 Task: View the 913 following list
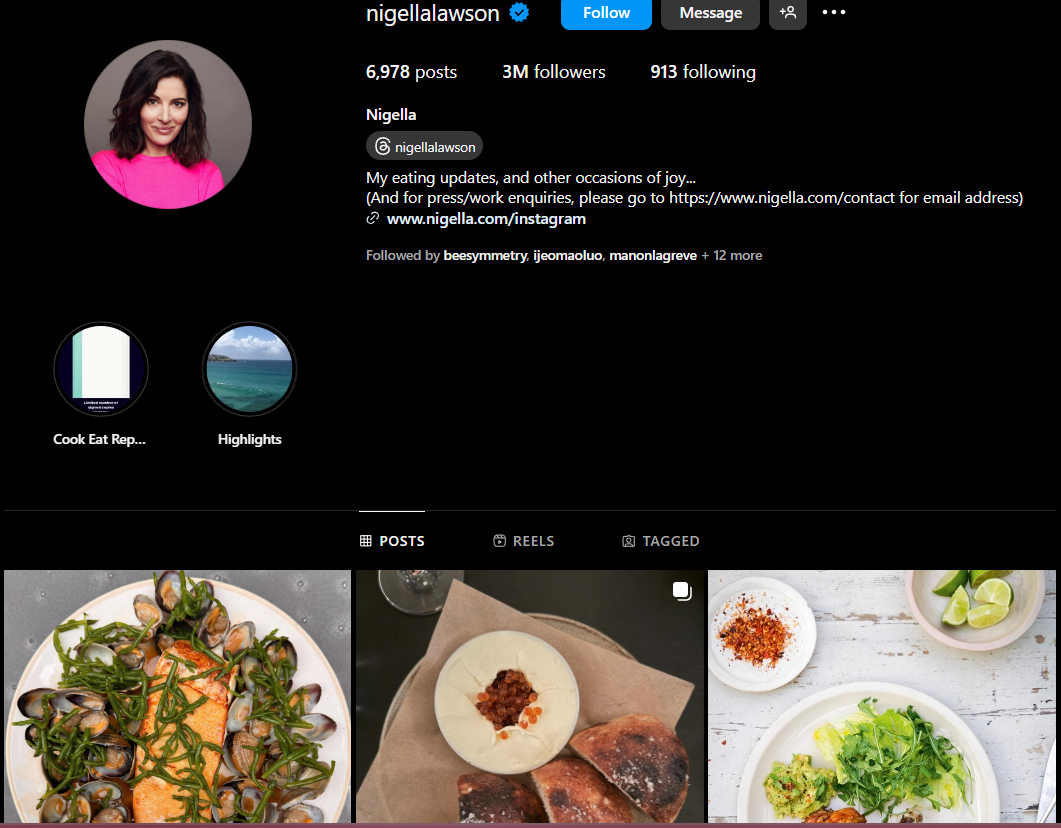(702, 72)
